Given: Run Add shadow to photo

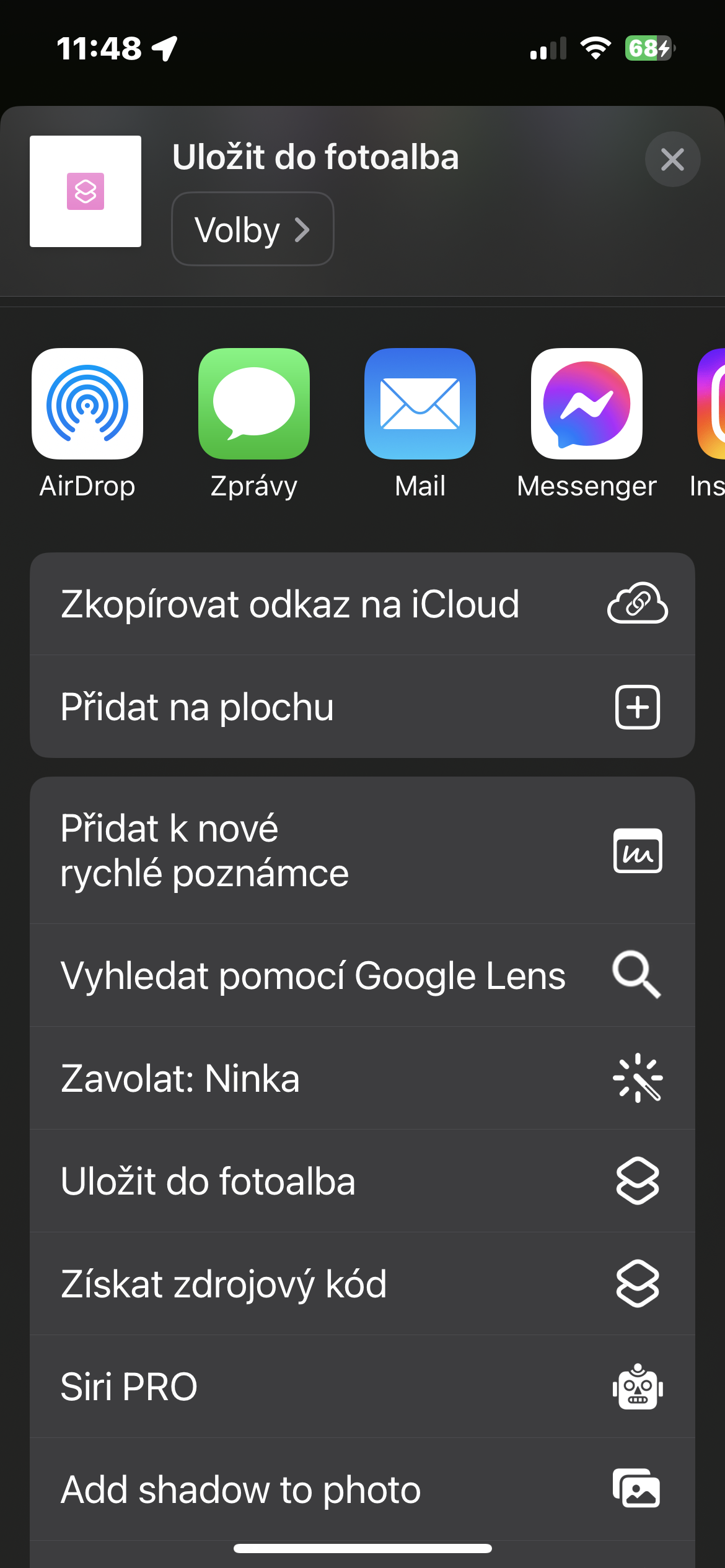Looking at the screenshot, I should pos(362,1490).
